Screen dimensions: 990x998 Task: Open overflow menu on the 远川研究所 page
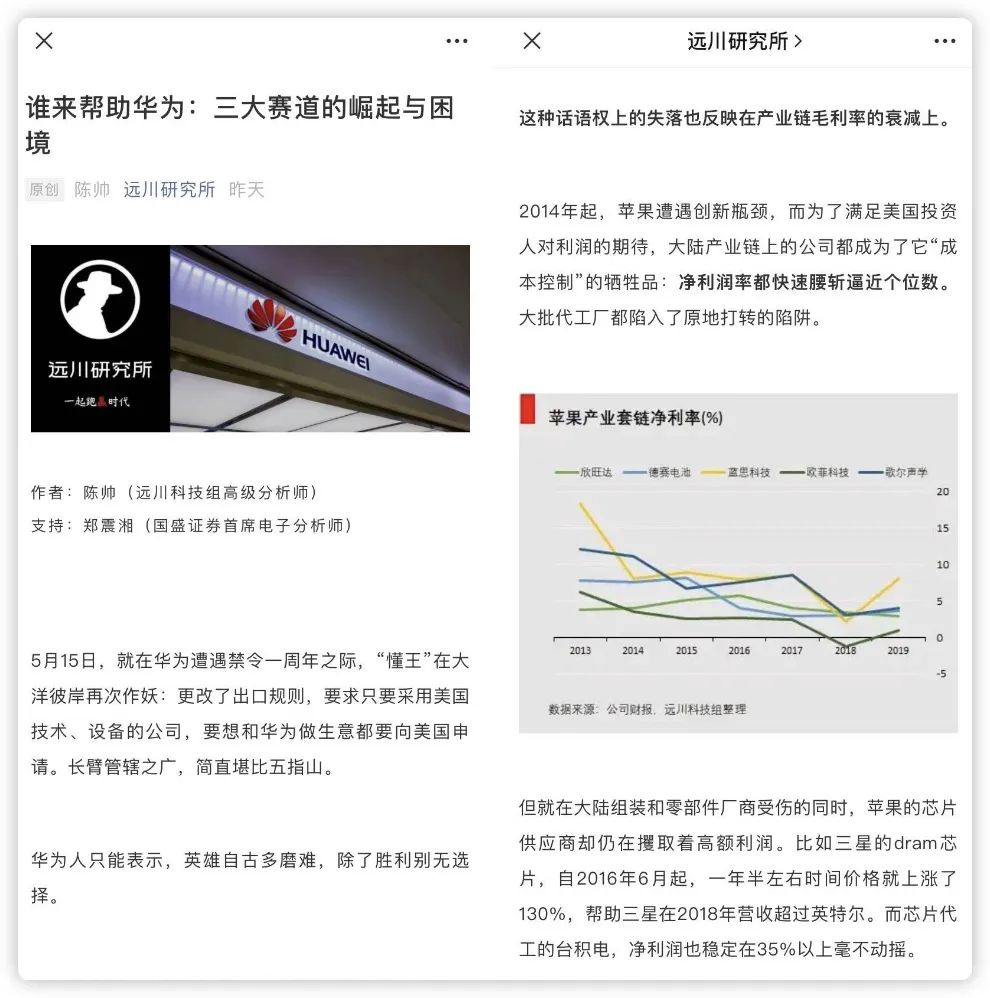coord(945,41)
